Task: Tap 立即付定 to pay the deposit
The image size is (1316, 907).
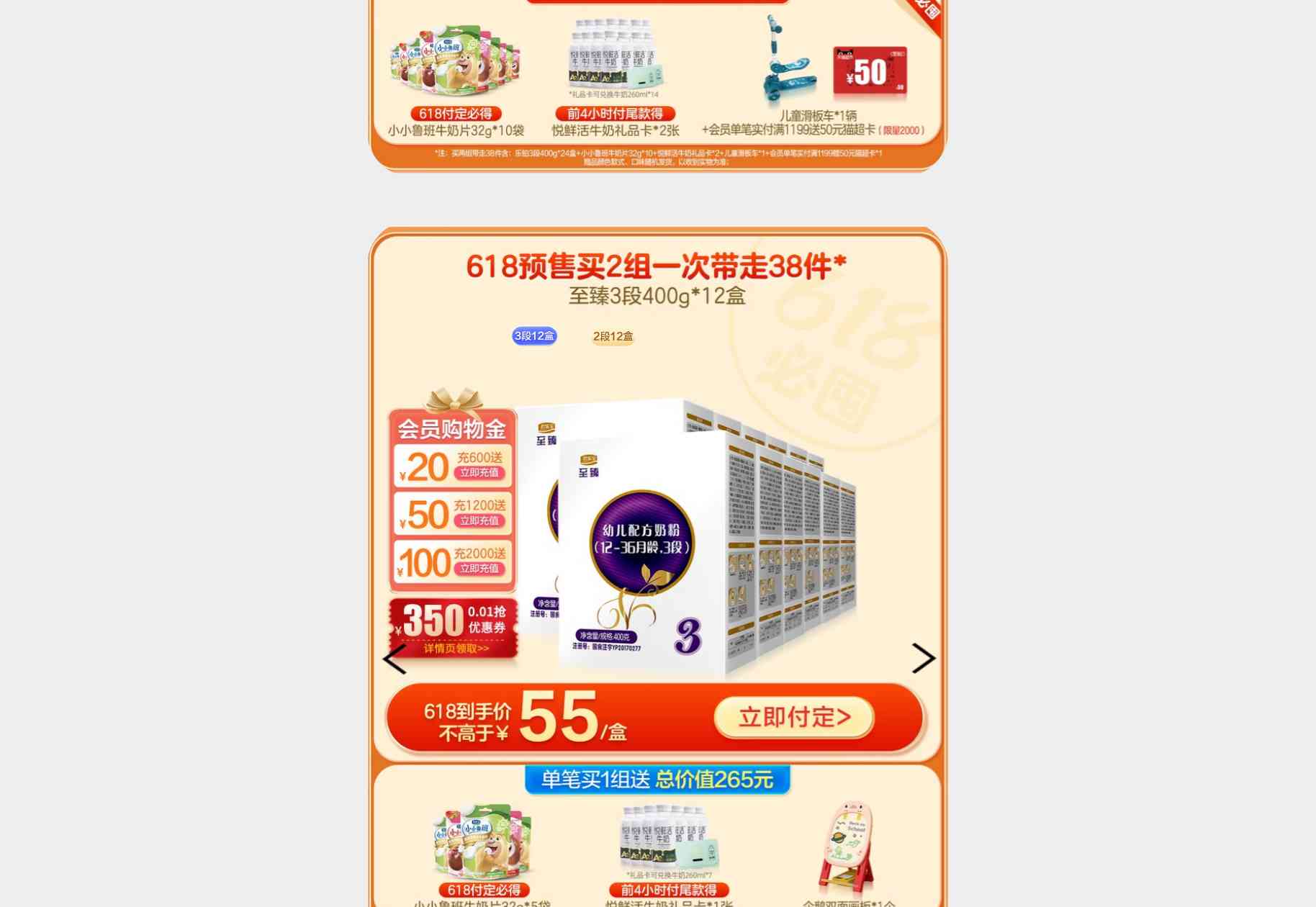Action: pyautogui.click(x=794, y=717)
